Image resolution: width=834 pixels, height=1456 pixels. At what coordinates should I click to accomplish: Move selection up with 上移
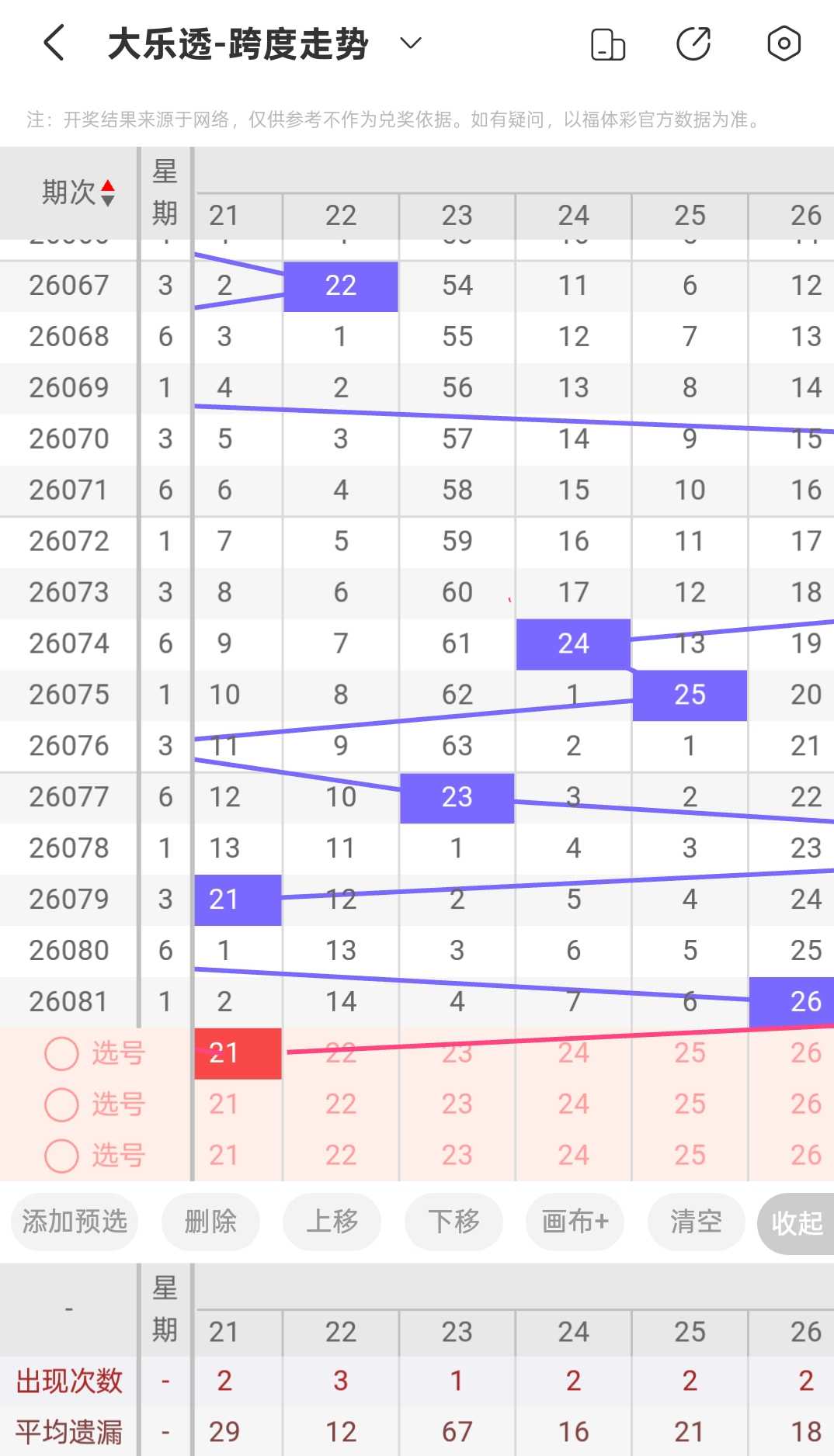pos(332,1222)
